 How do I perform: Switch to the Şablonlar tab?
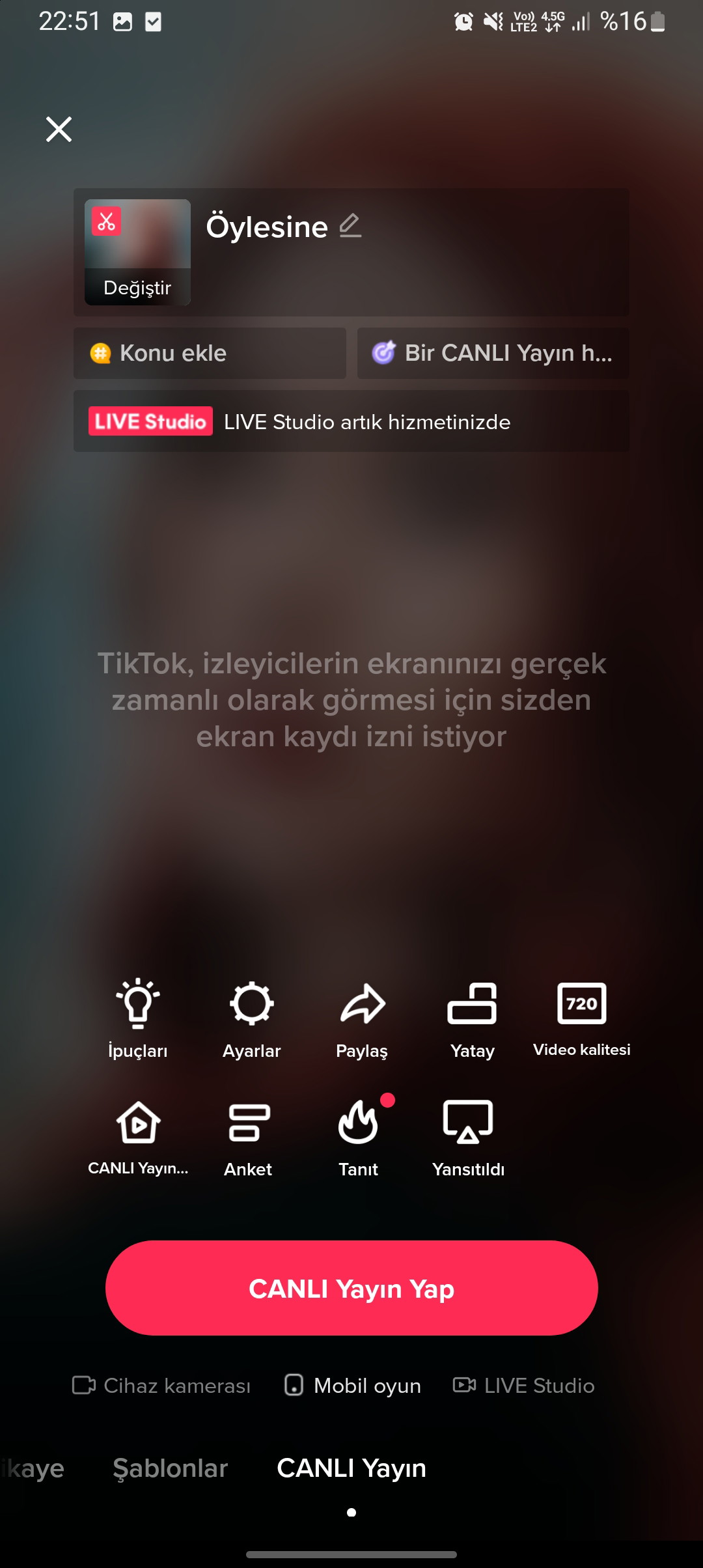pos(170,1468)
